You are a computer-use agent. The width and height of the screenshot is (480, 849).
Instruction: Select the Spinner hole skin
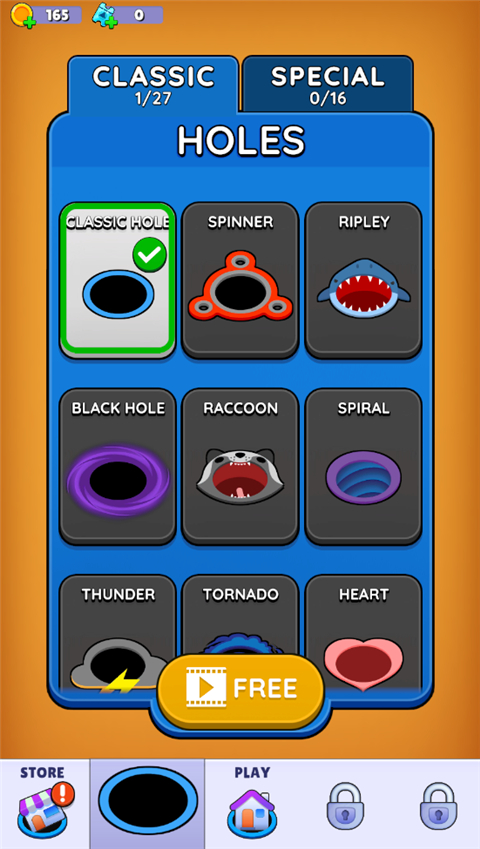click(240, 280)
